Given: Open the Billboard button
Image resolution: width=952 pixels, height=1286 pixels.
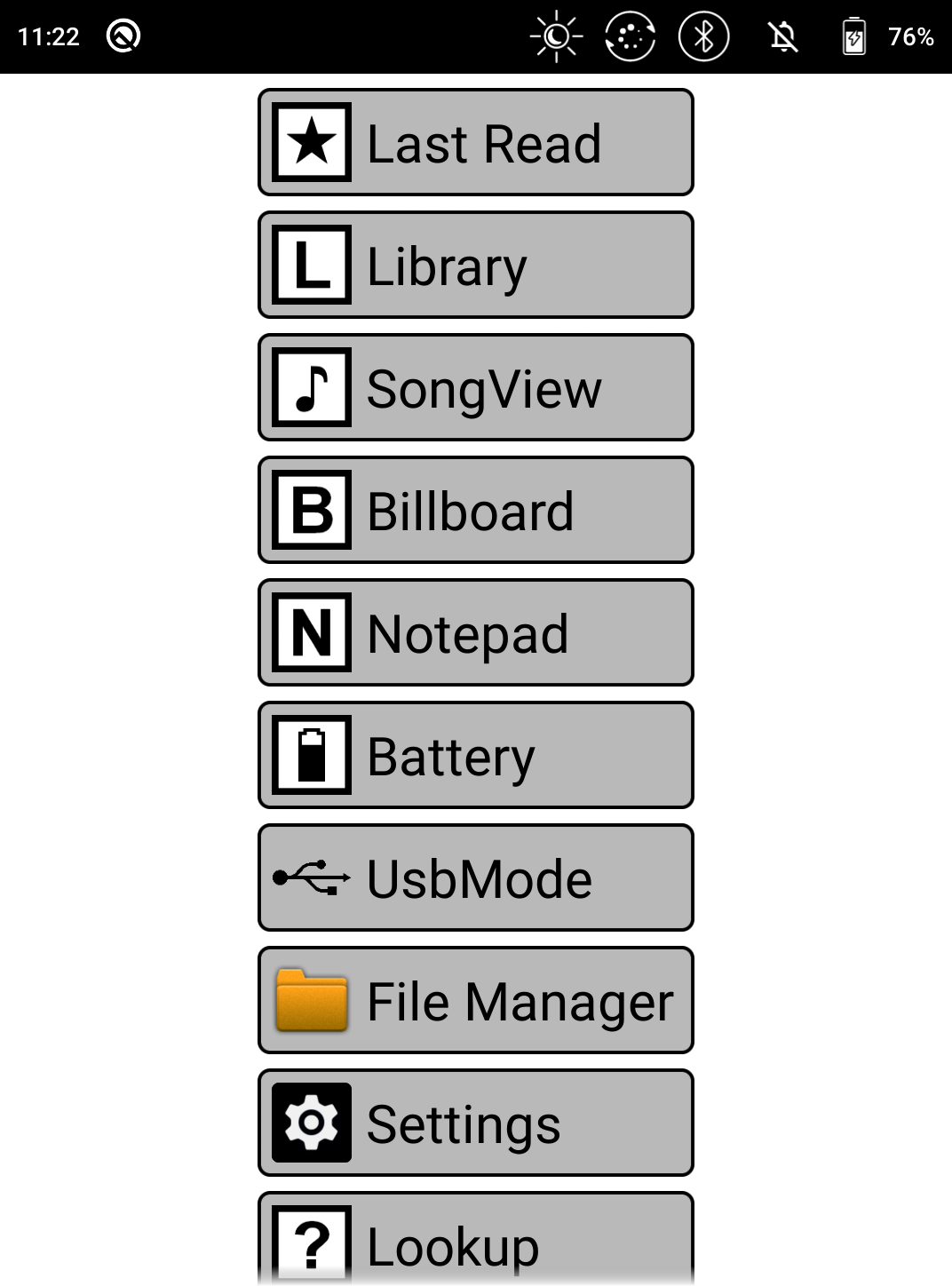Looking at the screenshot, I should (475, 510).
